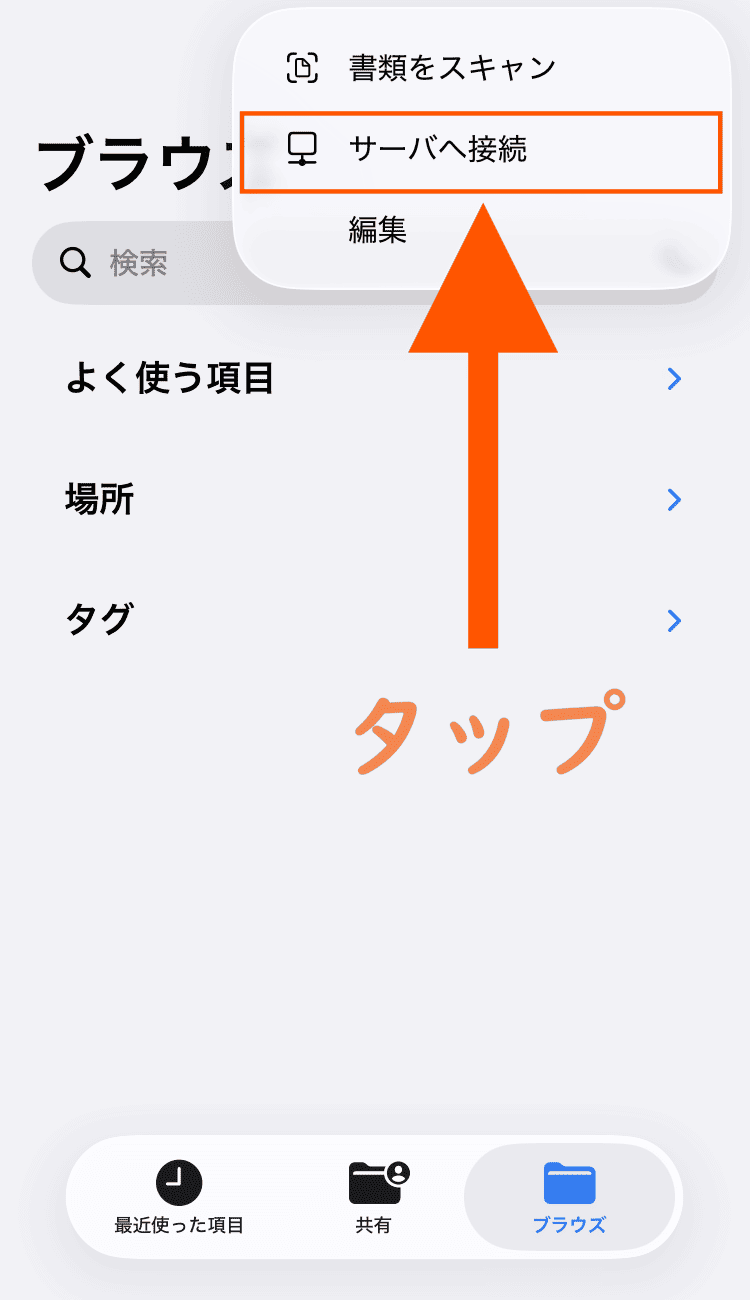Open the ブラウズ tab
Screen dimensions: 750x1300
click(x=569, y=1197)
